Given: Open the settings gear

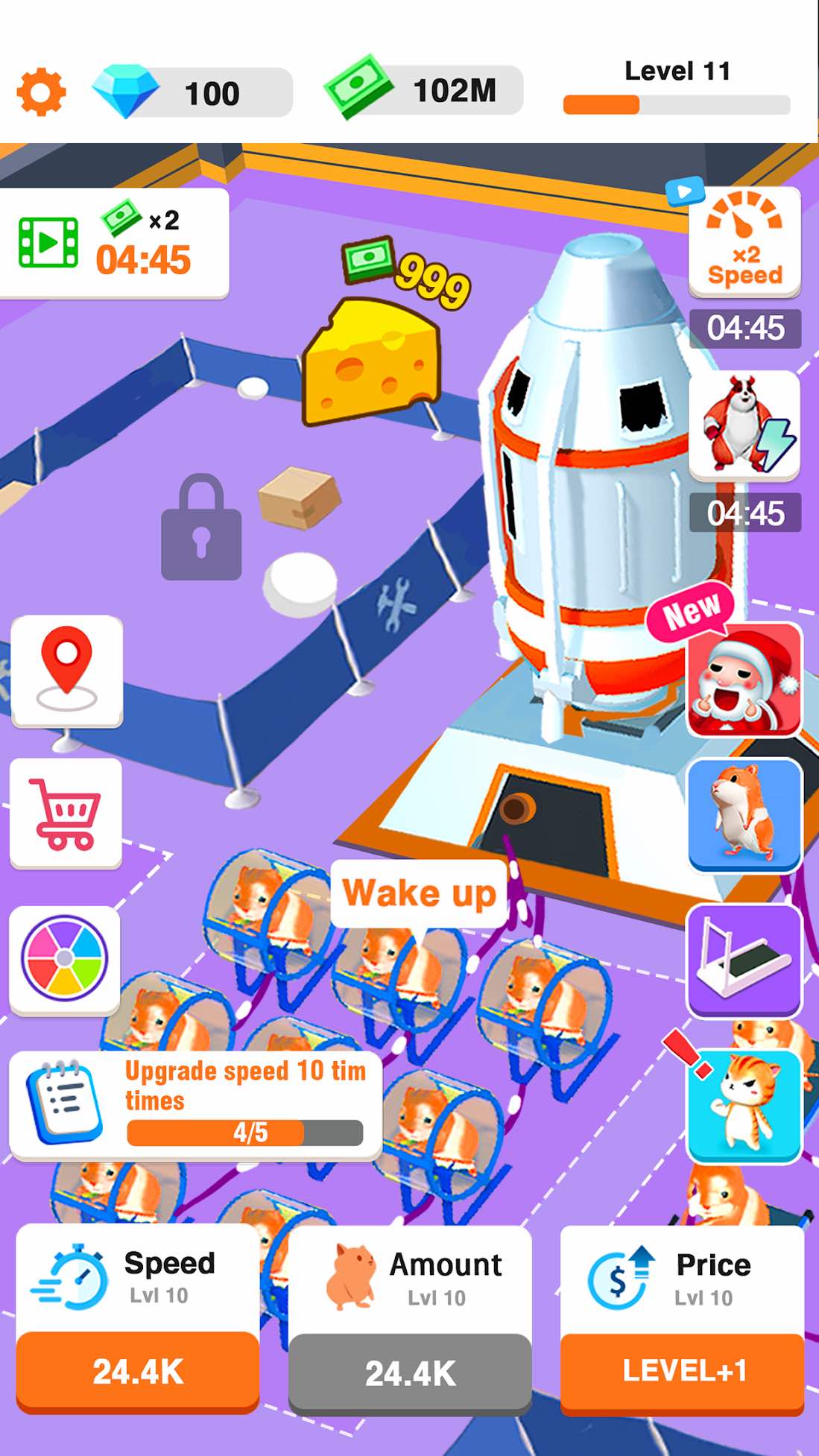Looking at the screenshot, I should [41, 92].
